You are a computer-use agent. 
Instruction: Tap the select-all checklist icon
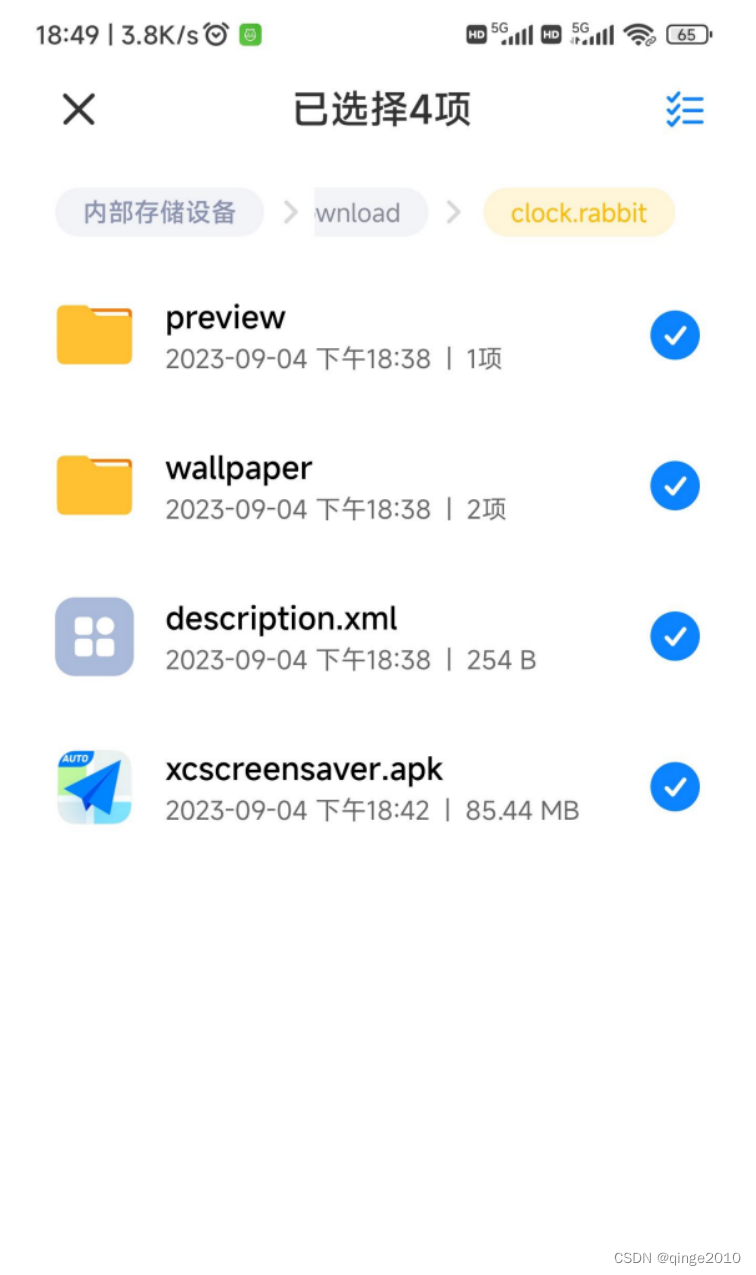coord(685,110)
